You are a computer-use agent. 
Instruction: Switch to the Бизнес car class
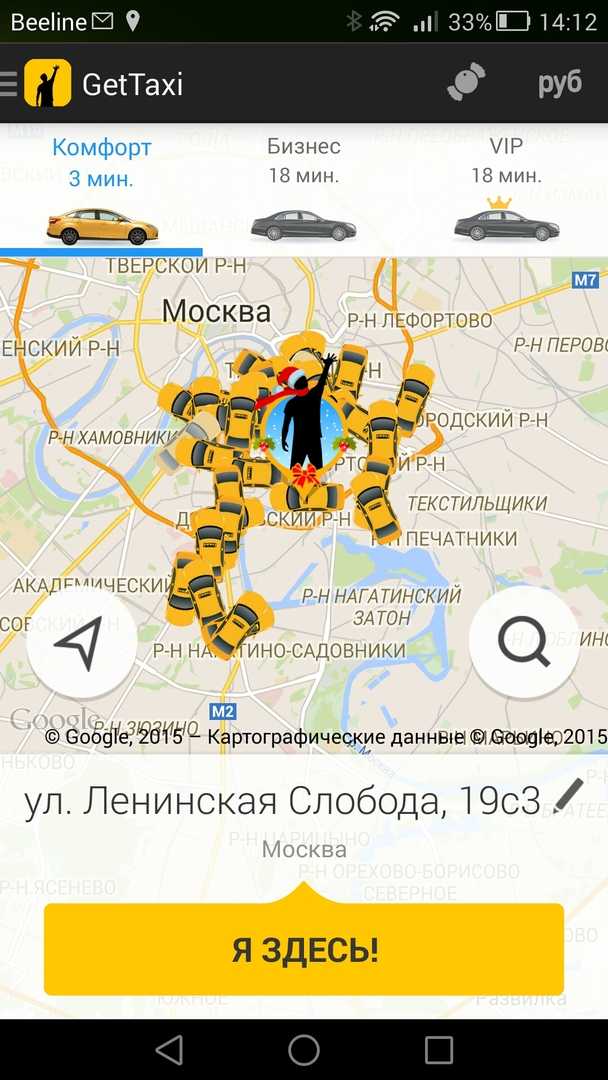(304, 189)
